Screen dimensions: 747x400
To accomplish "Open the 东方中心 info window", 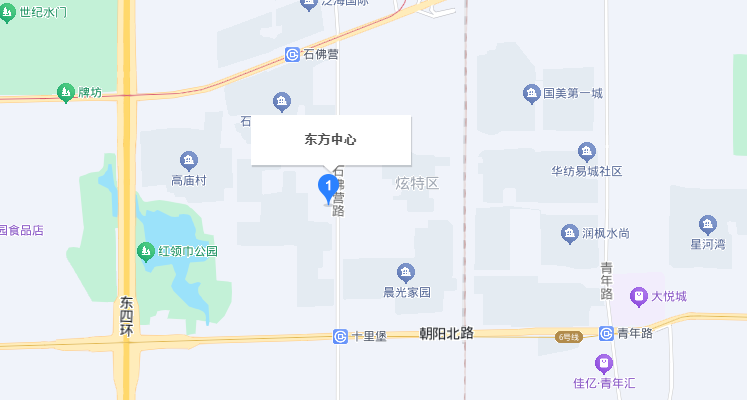I will 331,140.
